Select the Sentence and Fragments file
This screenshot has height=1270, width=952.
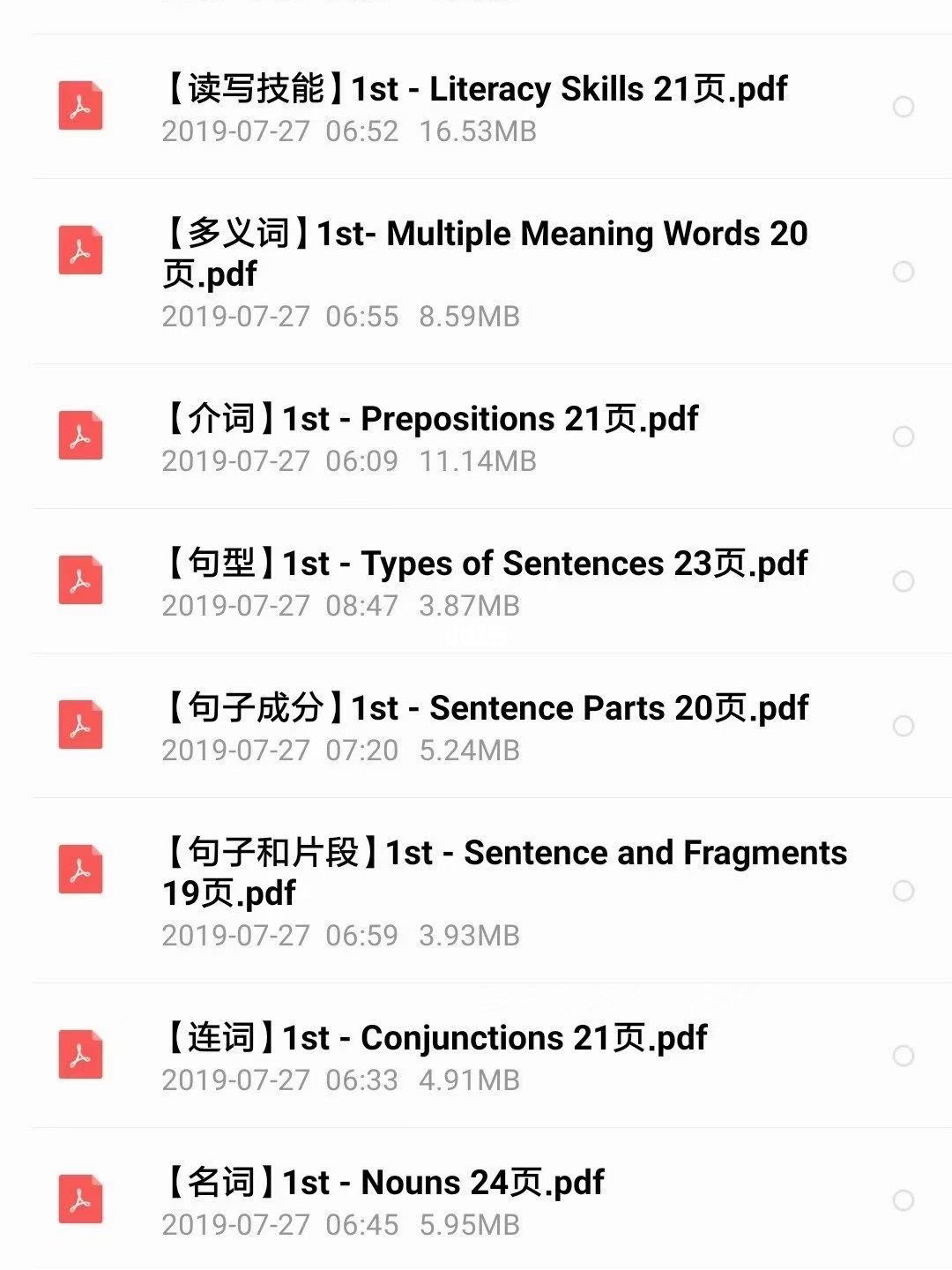pos(904,891)
